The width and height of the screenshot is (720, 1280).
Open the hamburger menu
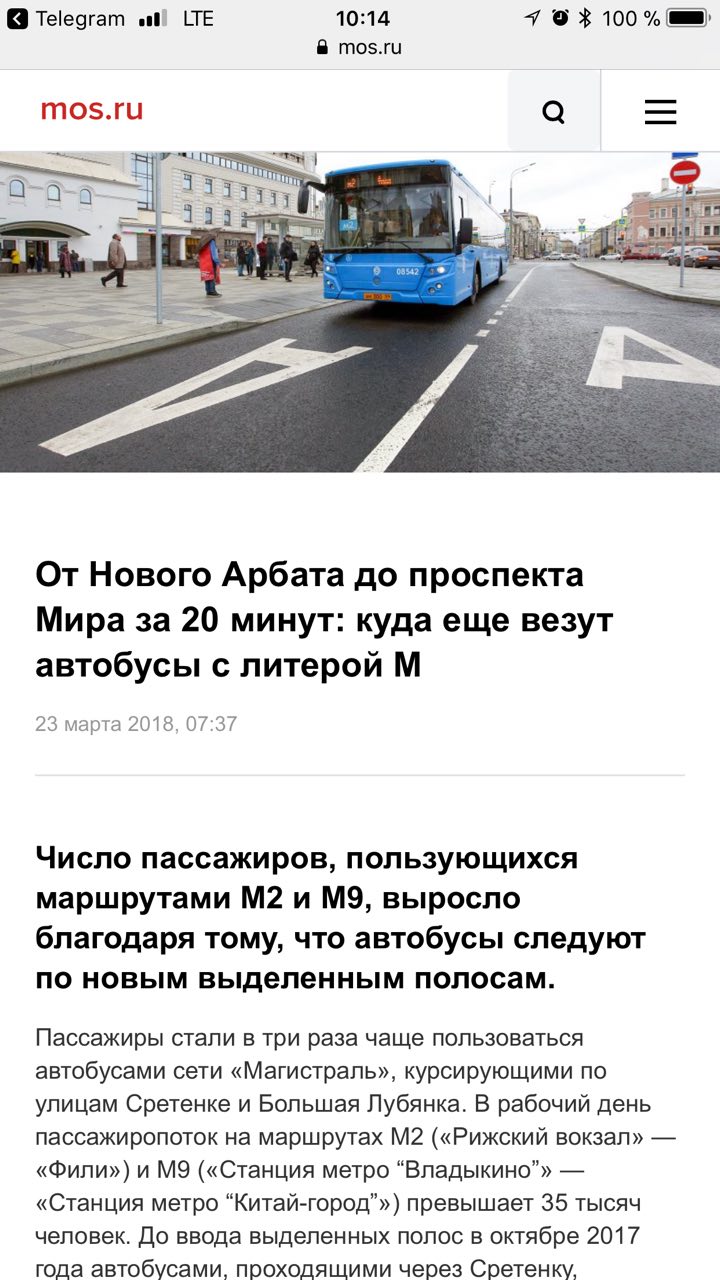[660, 111]
